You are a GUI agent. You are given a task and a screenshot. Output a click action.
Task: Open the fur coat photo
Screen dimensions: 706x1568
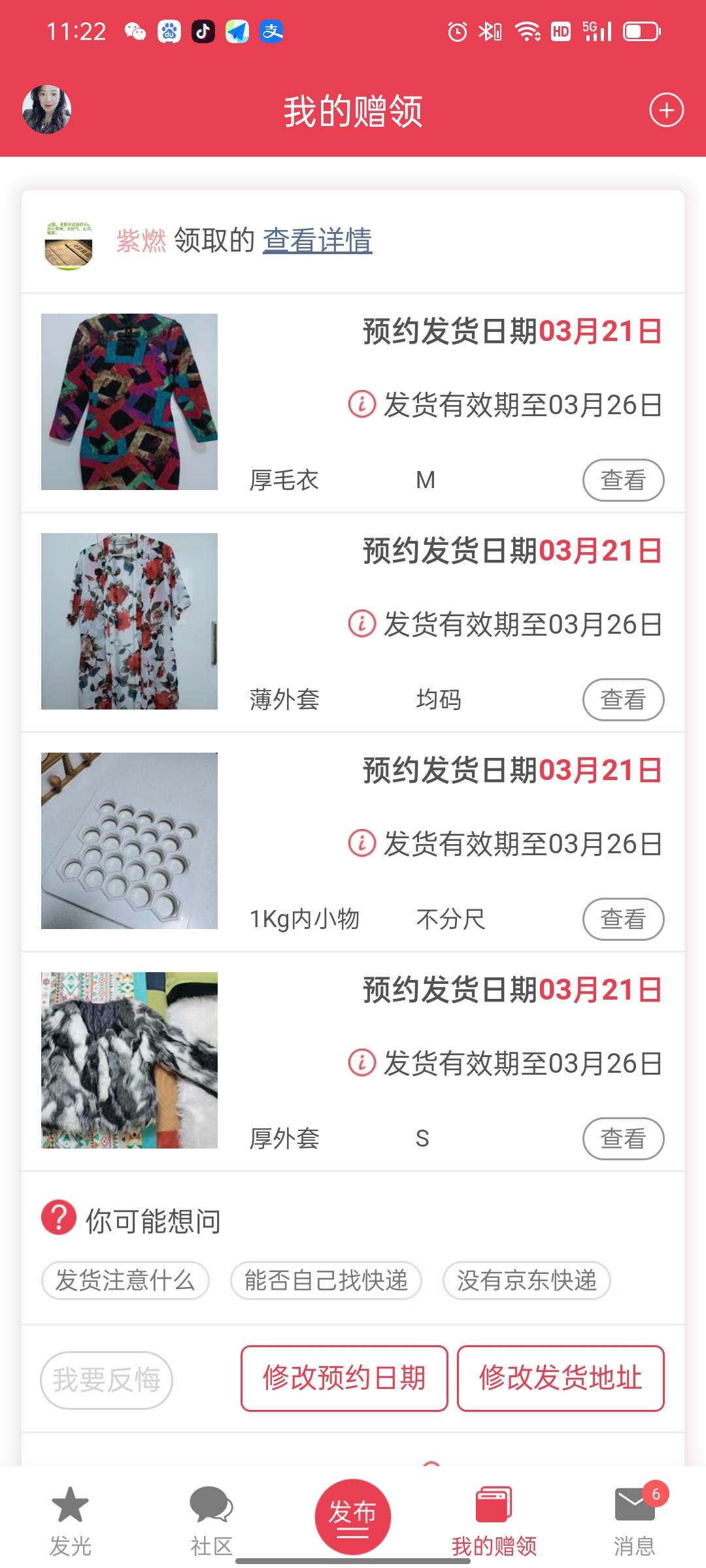tap(129, 1060)
